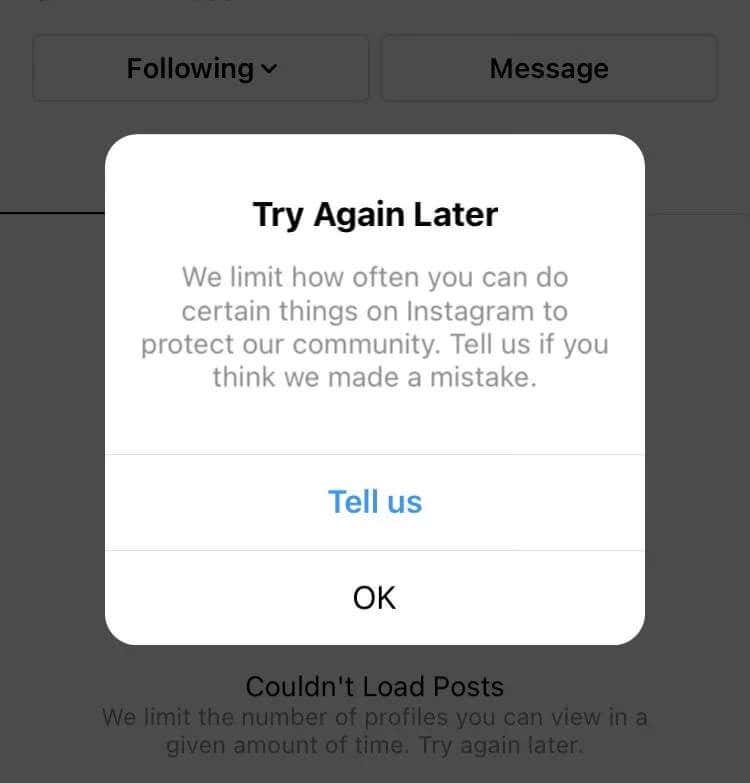The height and width of the screenshot is (783, 750).
Task: Tap the Message button
Action: pos(549,69)
